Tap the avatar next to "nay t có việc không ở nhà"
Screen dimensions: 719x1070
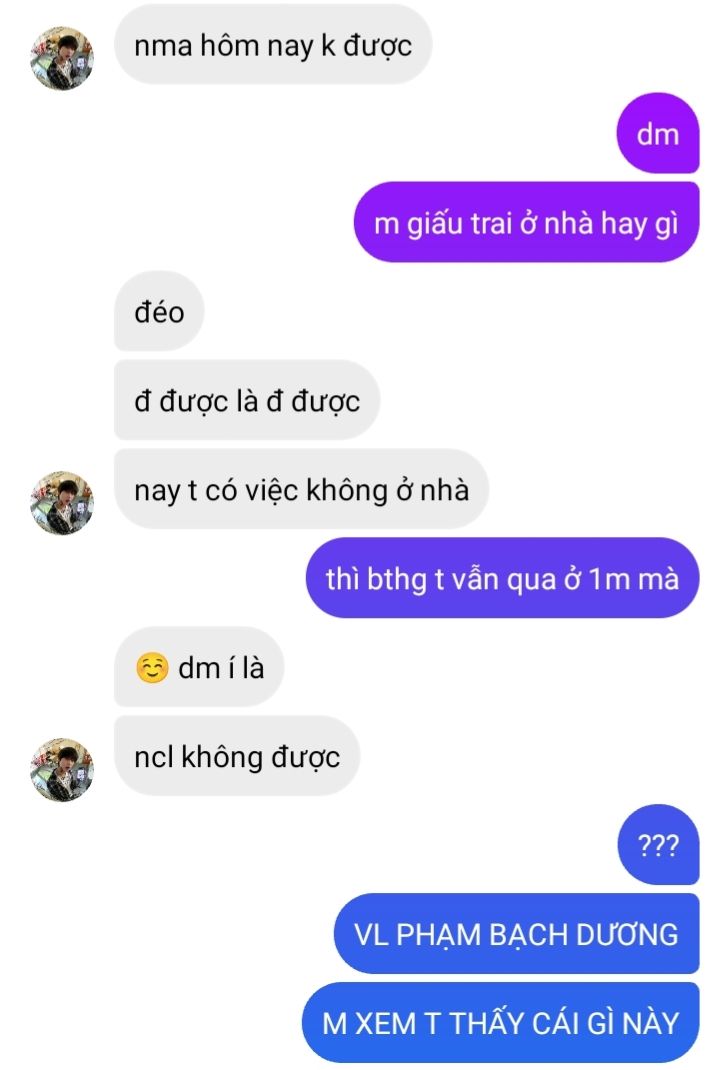62,503
